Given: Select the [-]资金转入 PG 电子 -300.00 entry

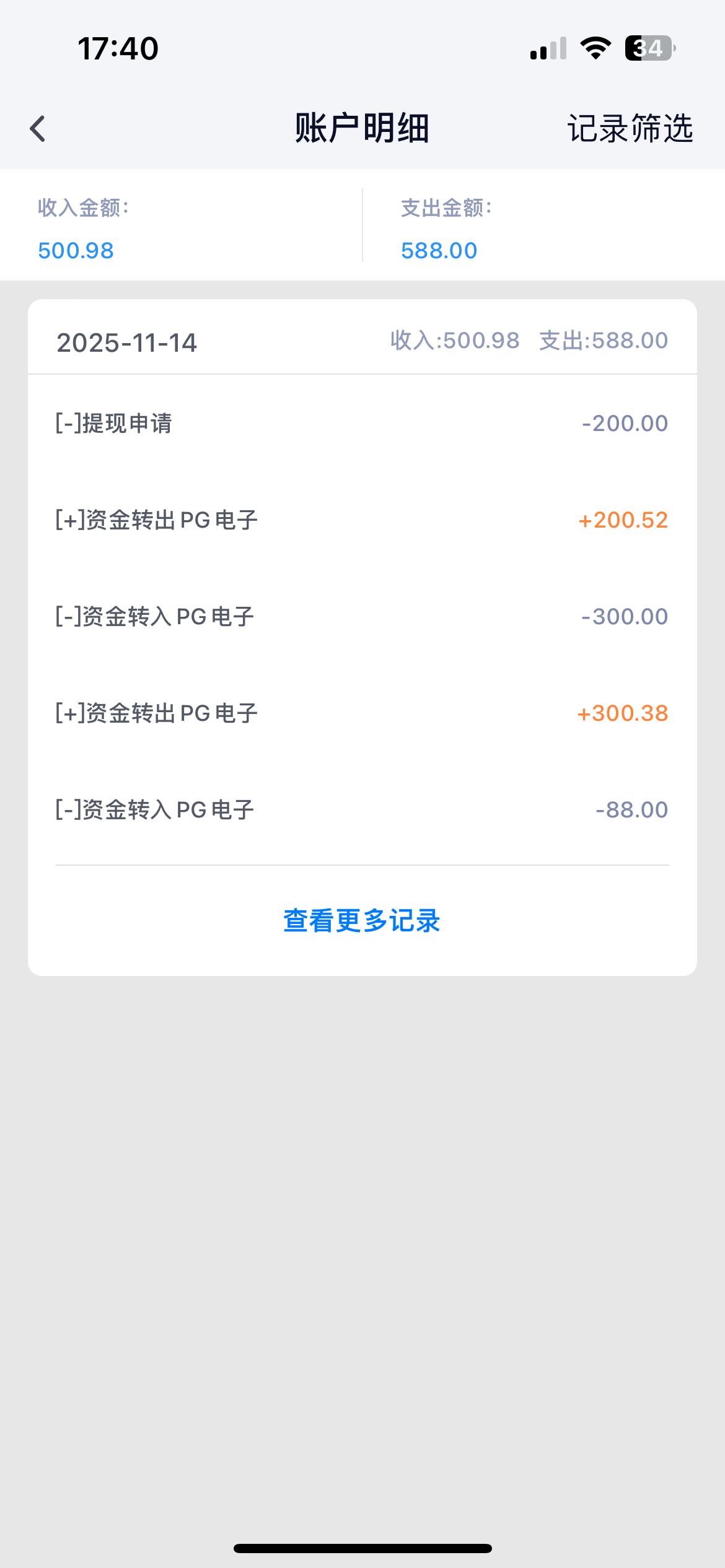Looking at the screenshot, I should (x=152, y=616).
